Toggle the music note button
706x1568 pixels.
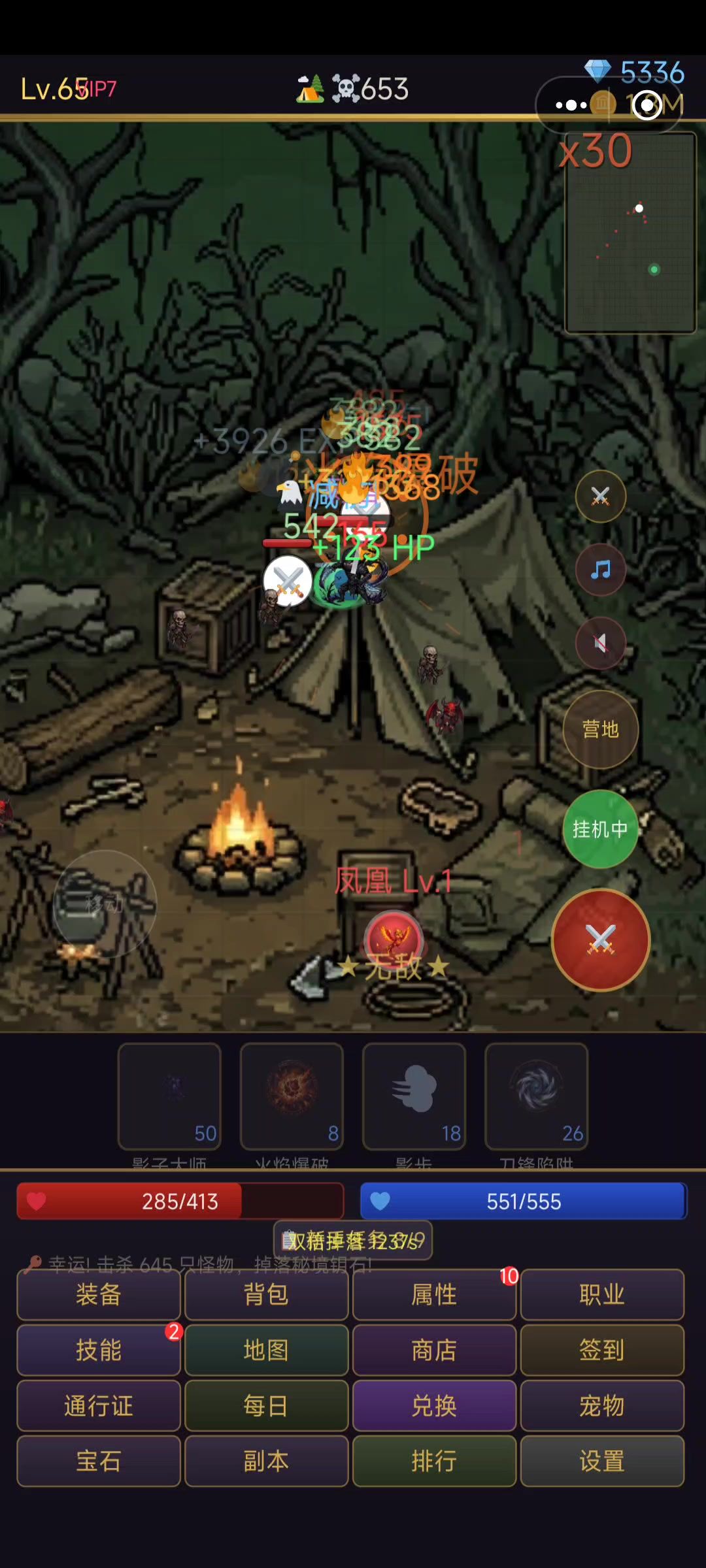coord(601,570)
